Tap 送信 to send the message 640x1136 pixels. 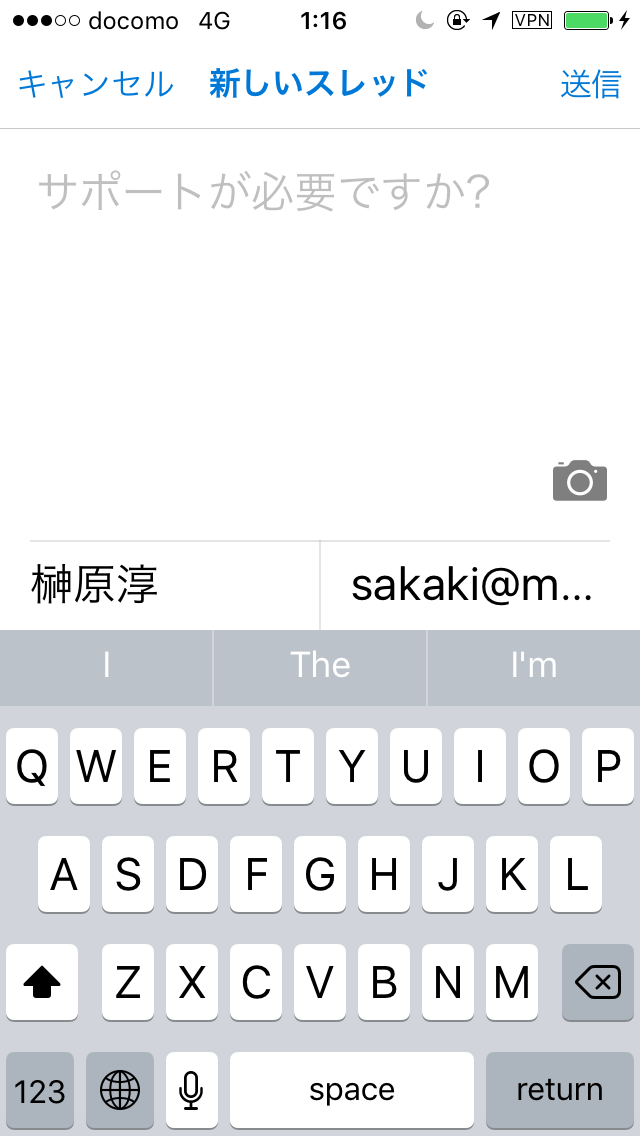point(591,84)
